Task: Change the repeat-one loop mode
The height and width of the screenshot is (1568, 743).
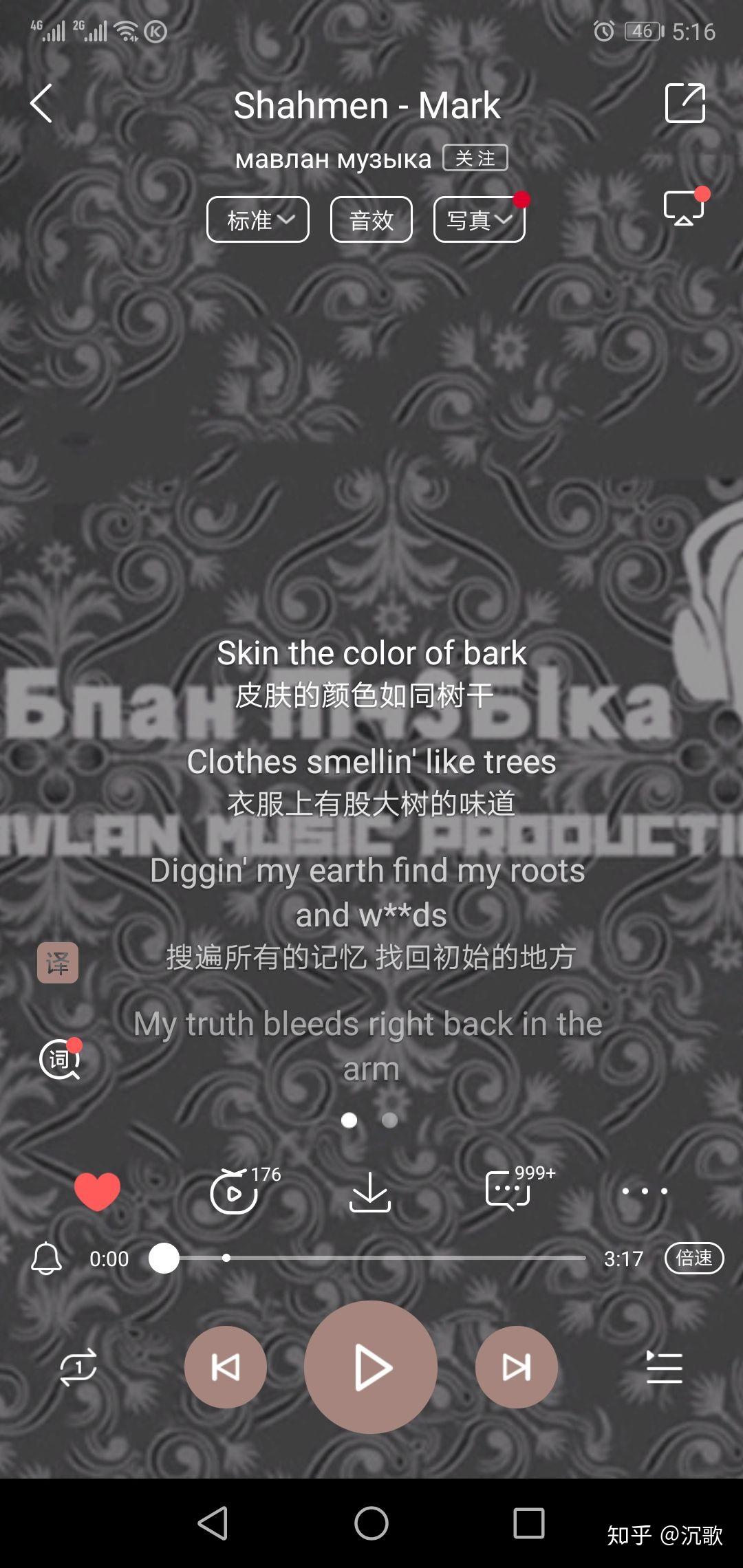Action: [x=78, y=1367]
